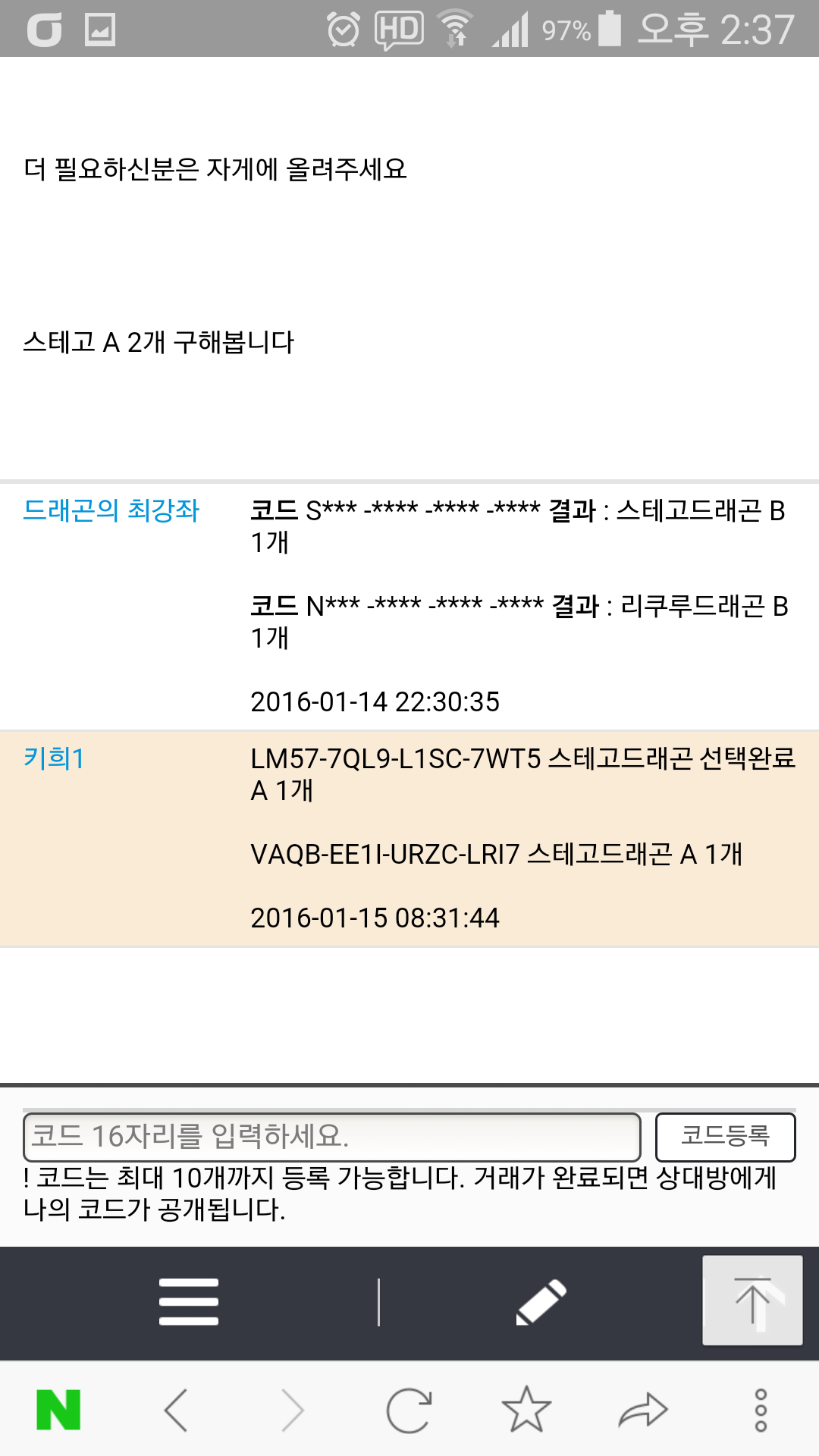The height and width of the screenshot is (1456, 819).
Task: Write a post with the pencil icon
Action: coord(541,1301)
